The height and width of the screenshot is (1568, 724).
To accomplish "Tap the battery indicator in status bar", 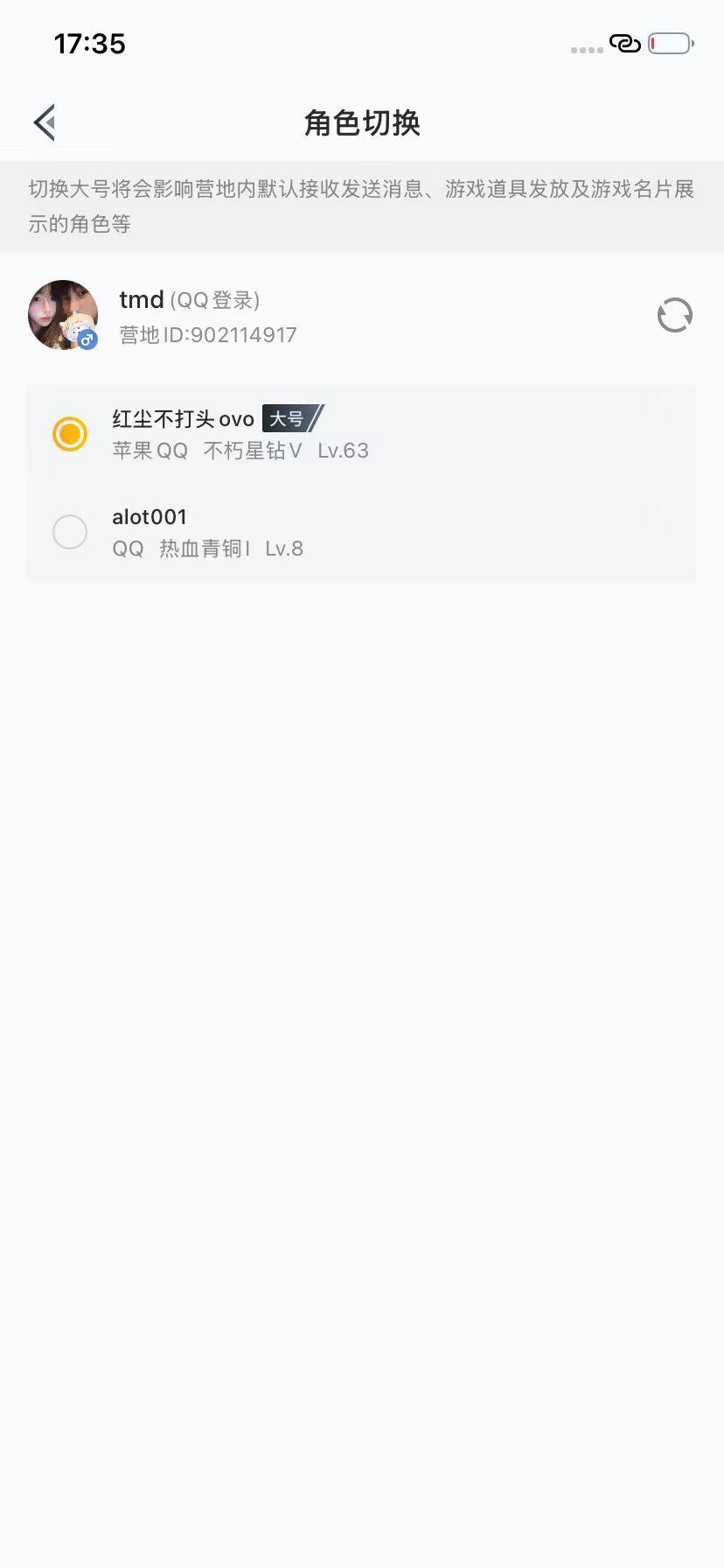I will coord(669,42).
